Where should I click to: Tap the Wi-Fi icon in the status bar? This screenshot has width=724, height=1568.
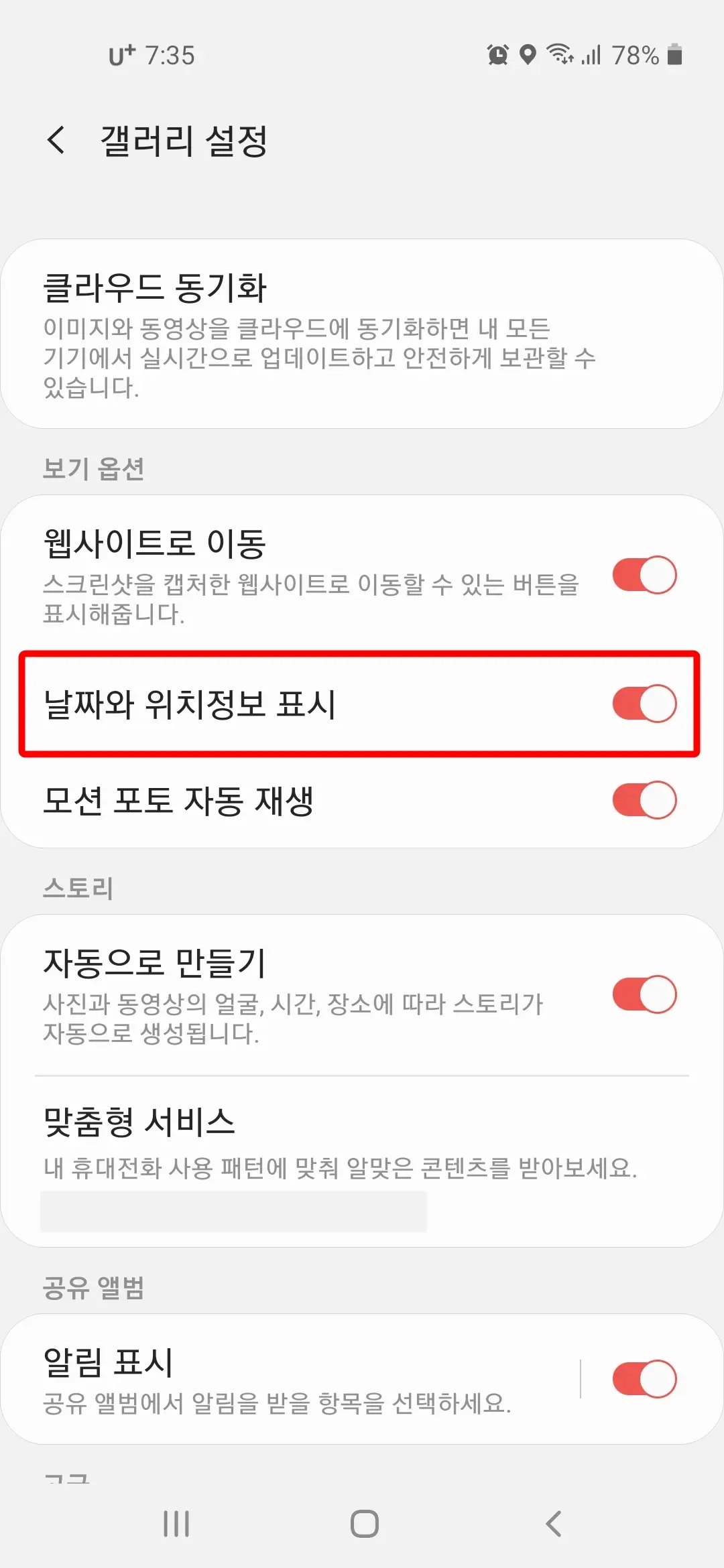(560, 56)
